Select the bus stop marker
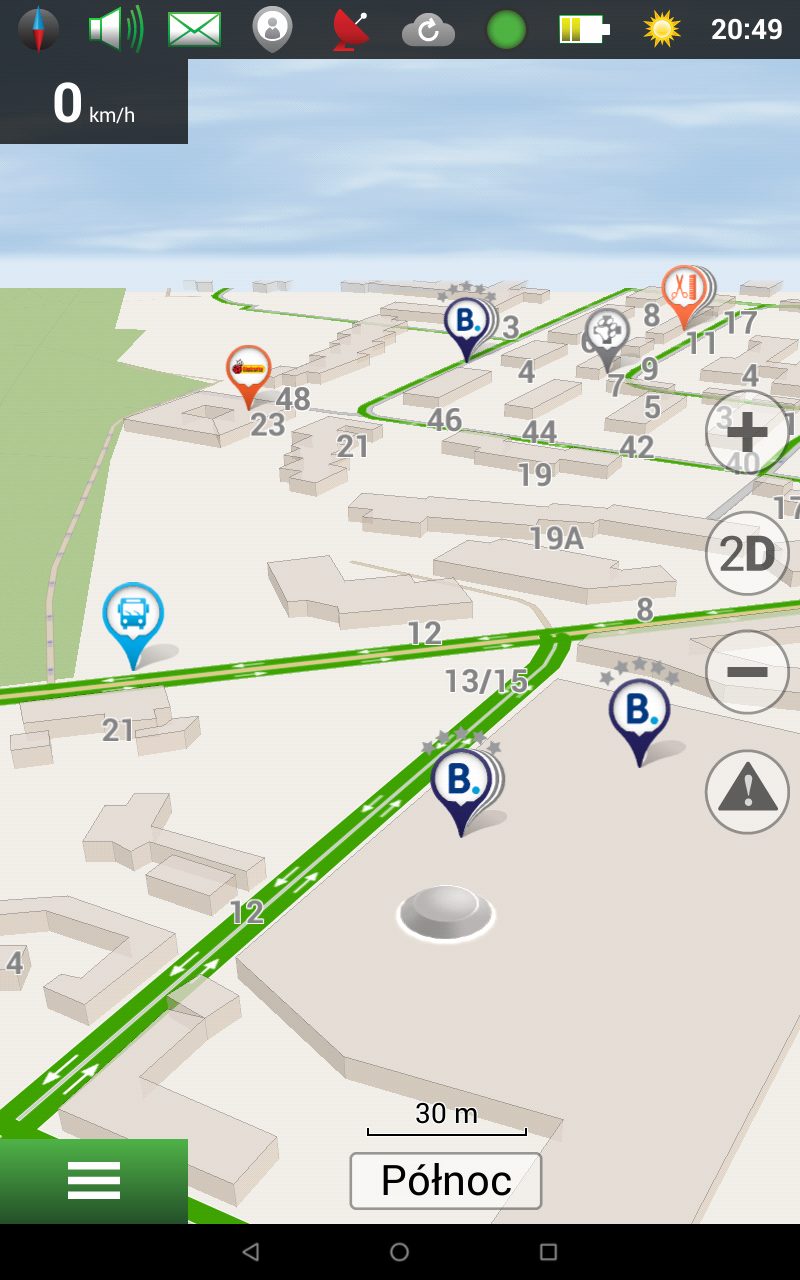The image size is (800, 1280). point(133,614)
